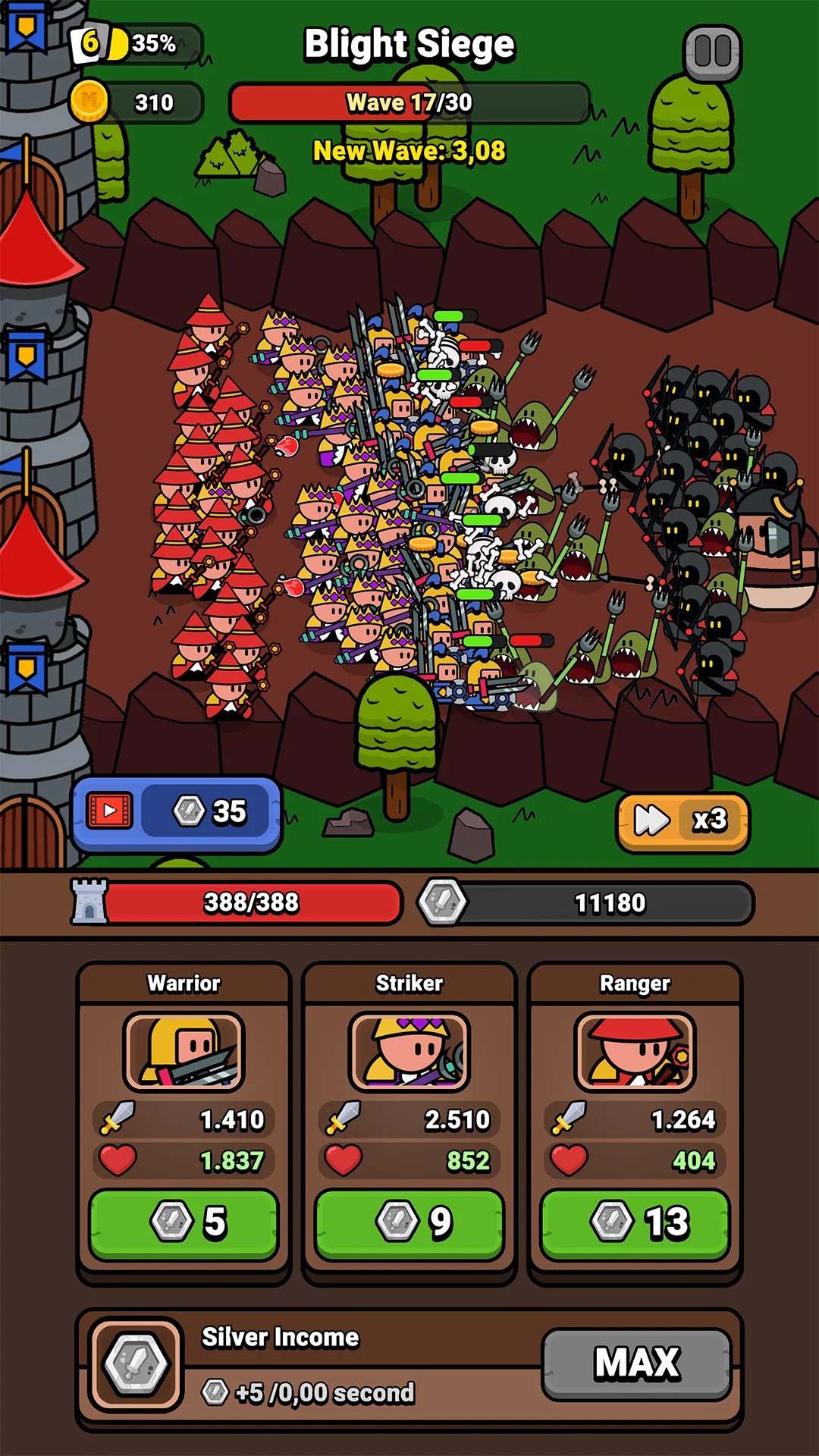Watch video ad for 35 silver
Viewport: 819px width, 1456px height.
pyautogui.click(x=177, y=813)
